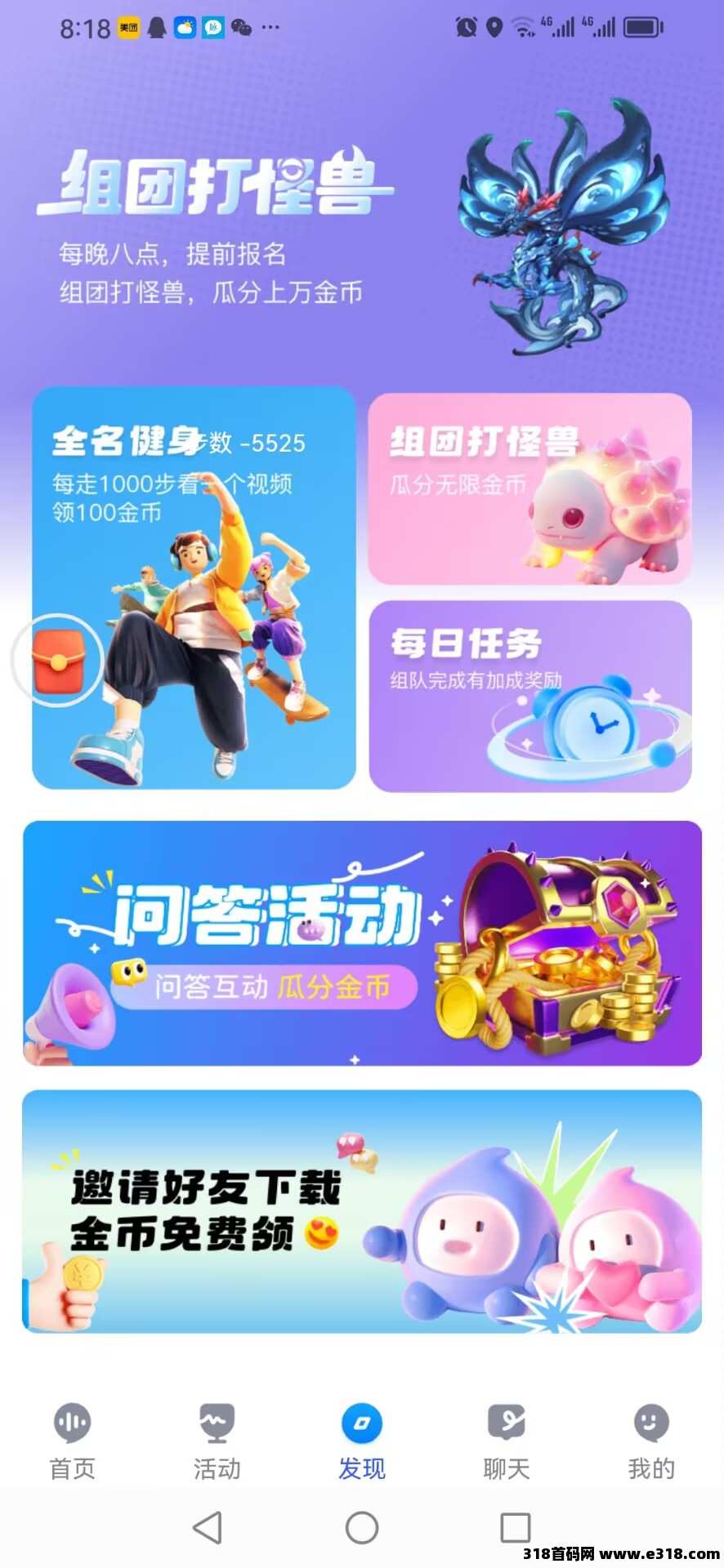Open the 我的 tab
This screenshot has width=724, height=1568.
[651, 1442]
